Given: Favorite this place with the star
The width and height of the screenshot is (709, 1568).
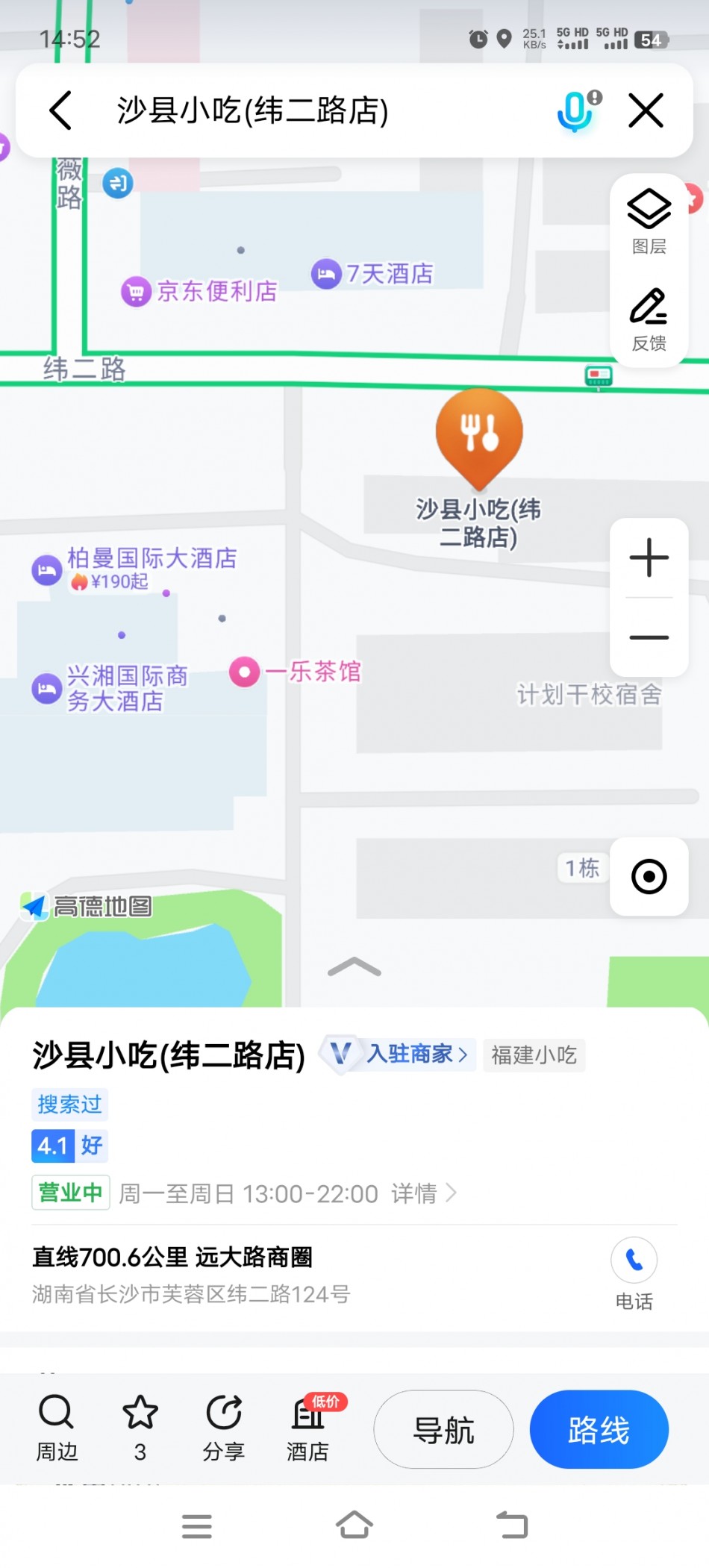Looking at the screenshot, I should point(140,1428).
